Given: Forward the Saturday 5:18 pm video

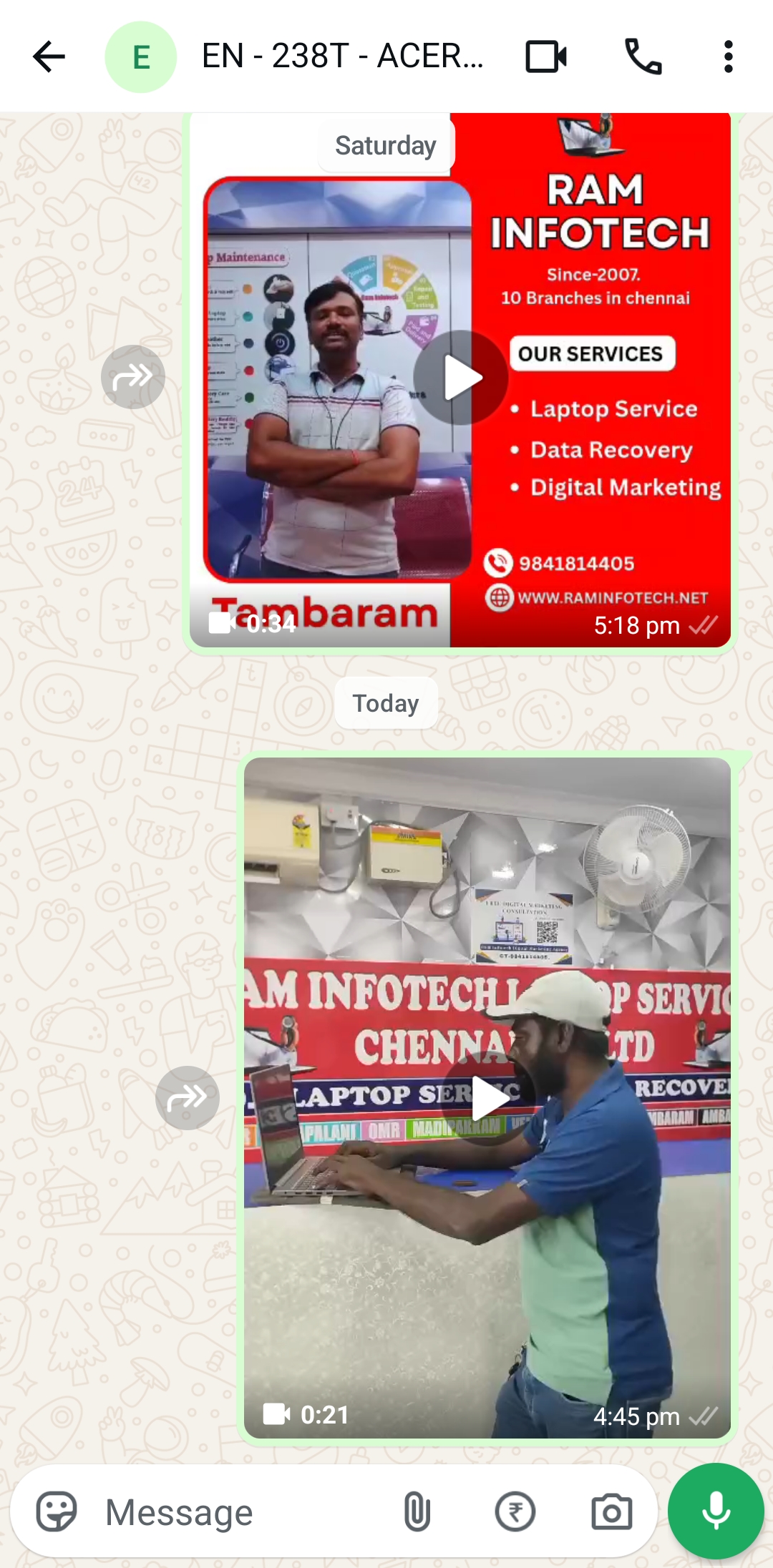Looking at the screenshot, I should pos(133,377).
